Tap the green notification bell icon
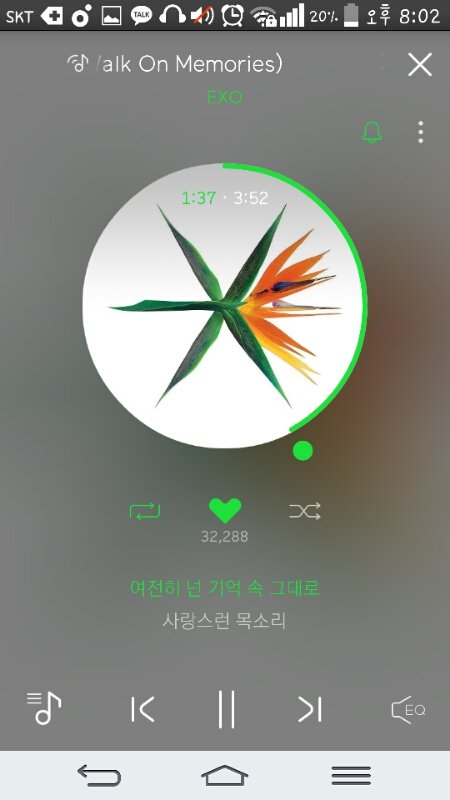 (x=372, y=133)
